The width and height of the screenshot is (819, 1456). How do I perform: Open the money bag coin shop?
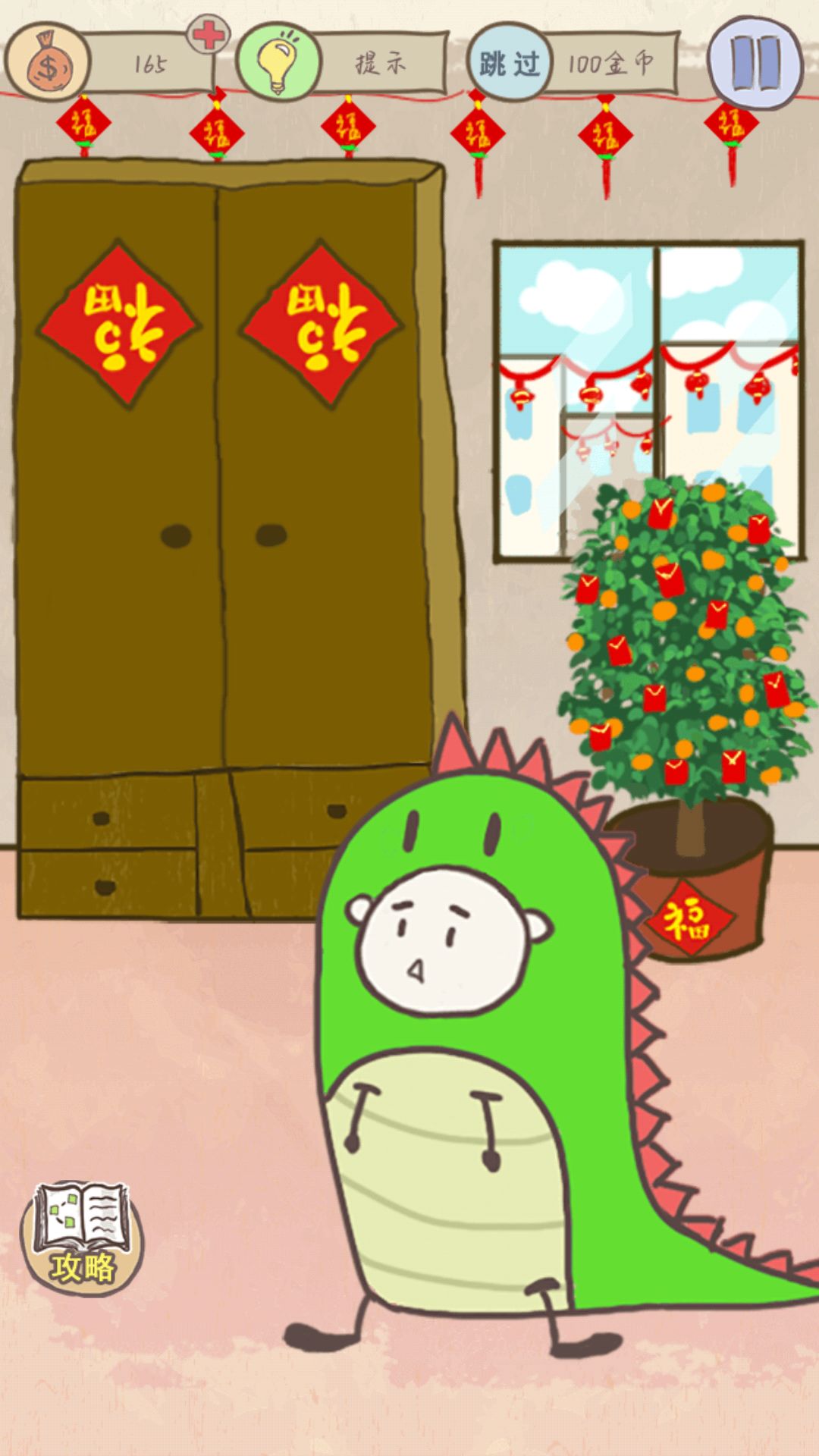pos(47,64)
